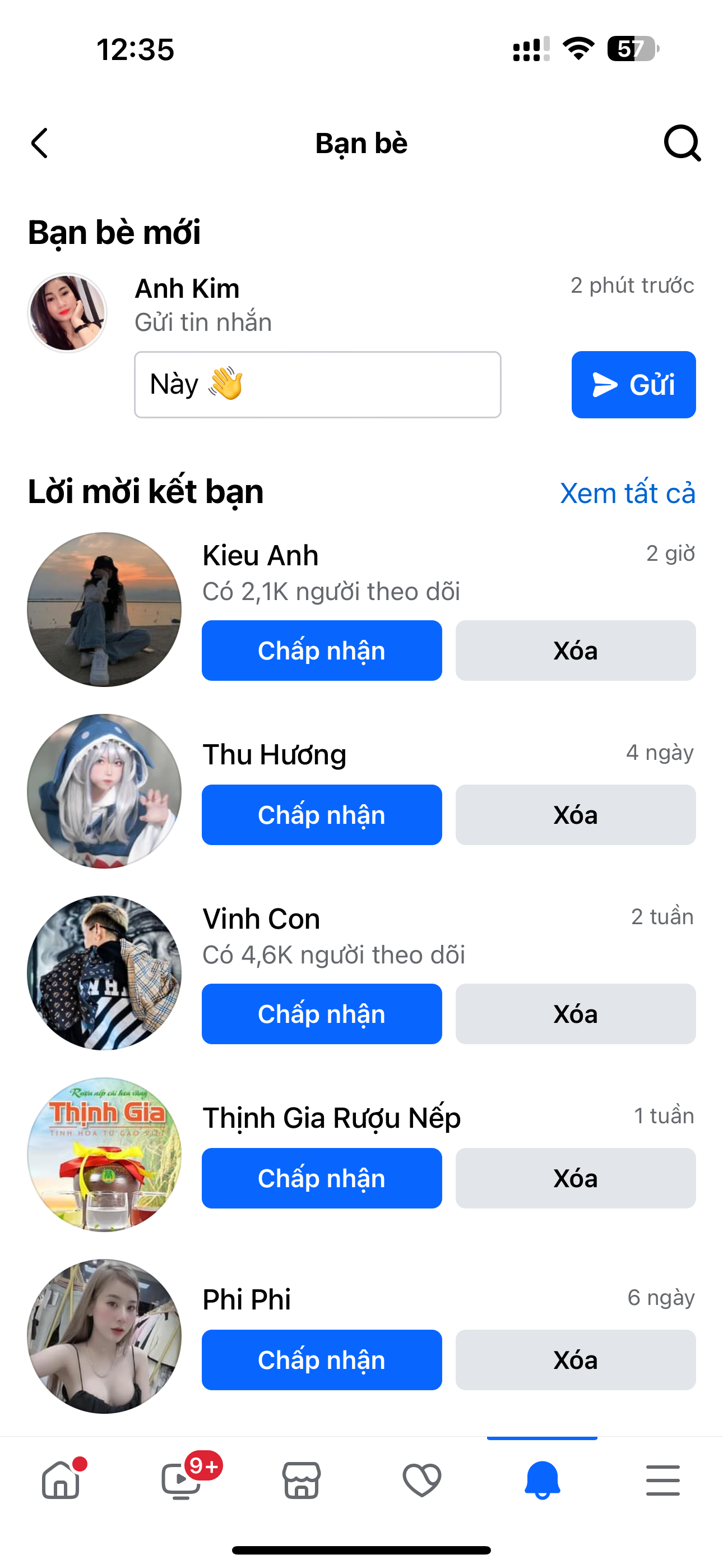Accept Thu Hương's friend request
The image size is (723, 1568).
[x=321, y=815]
